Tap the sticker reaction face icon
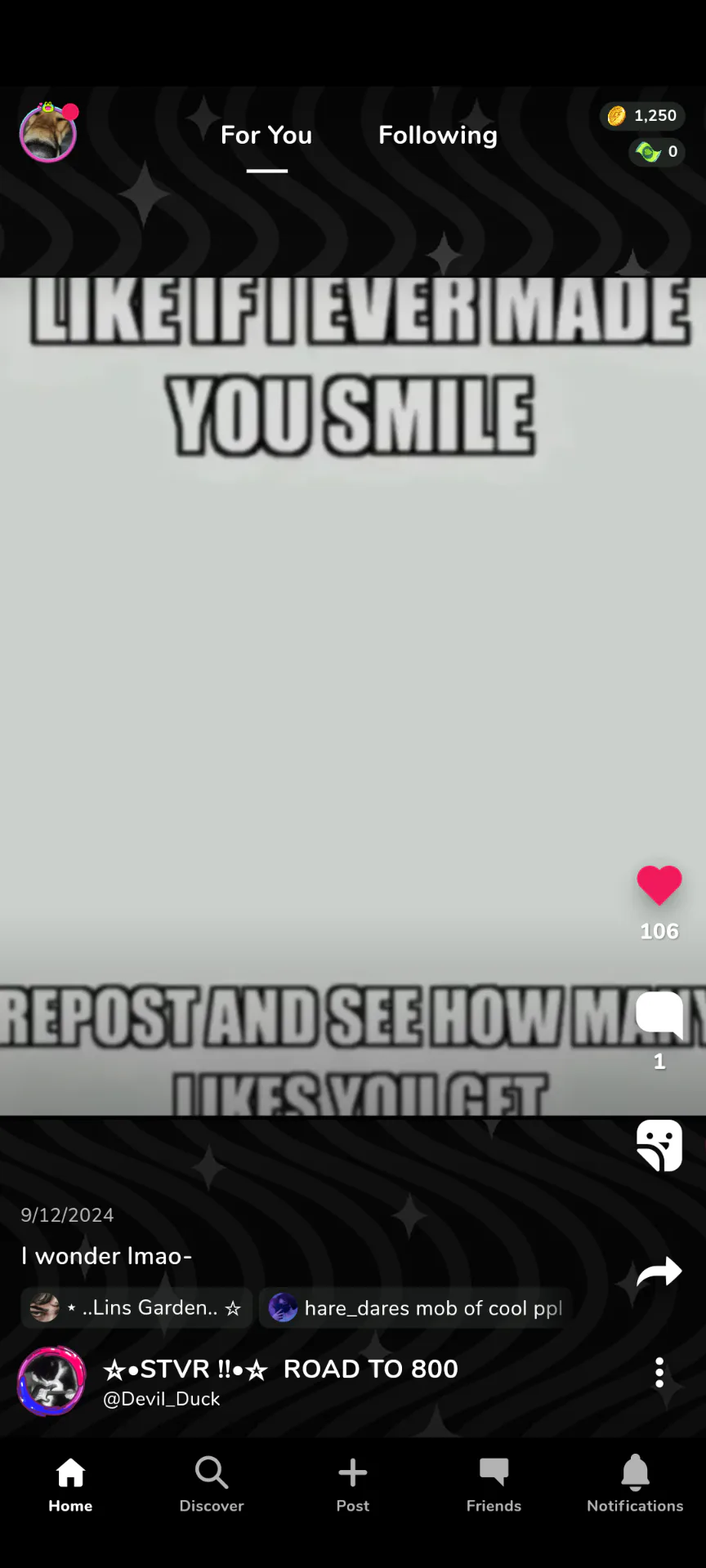The image size is (706, 1568). (659, 1145)
